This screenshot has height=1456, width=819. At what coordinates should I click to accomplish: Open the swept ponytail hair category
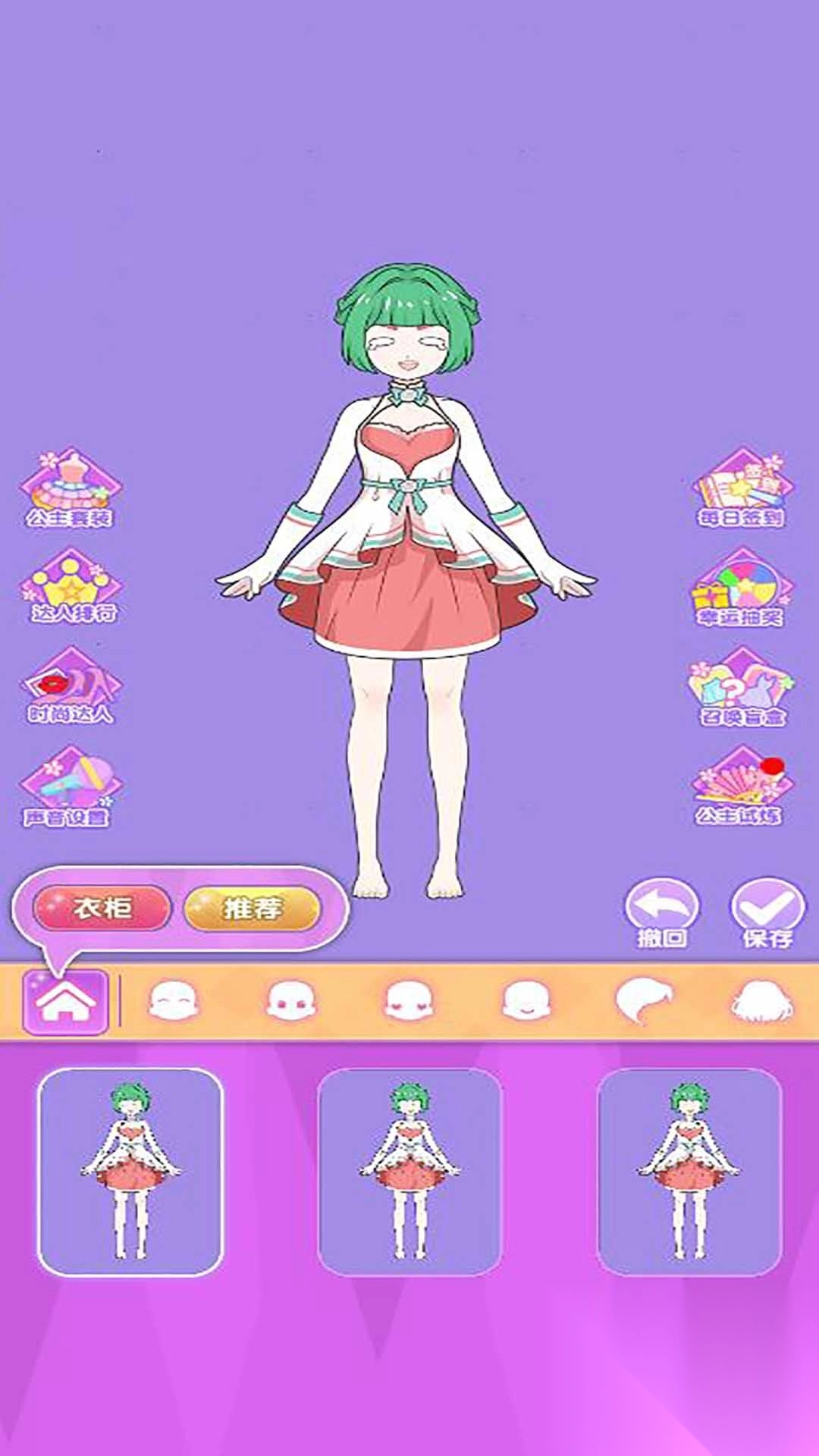pyautogui.click(x=643, y=1002)
